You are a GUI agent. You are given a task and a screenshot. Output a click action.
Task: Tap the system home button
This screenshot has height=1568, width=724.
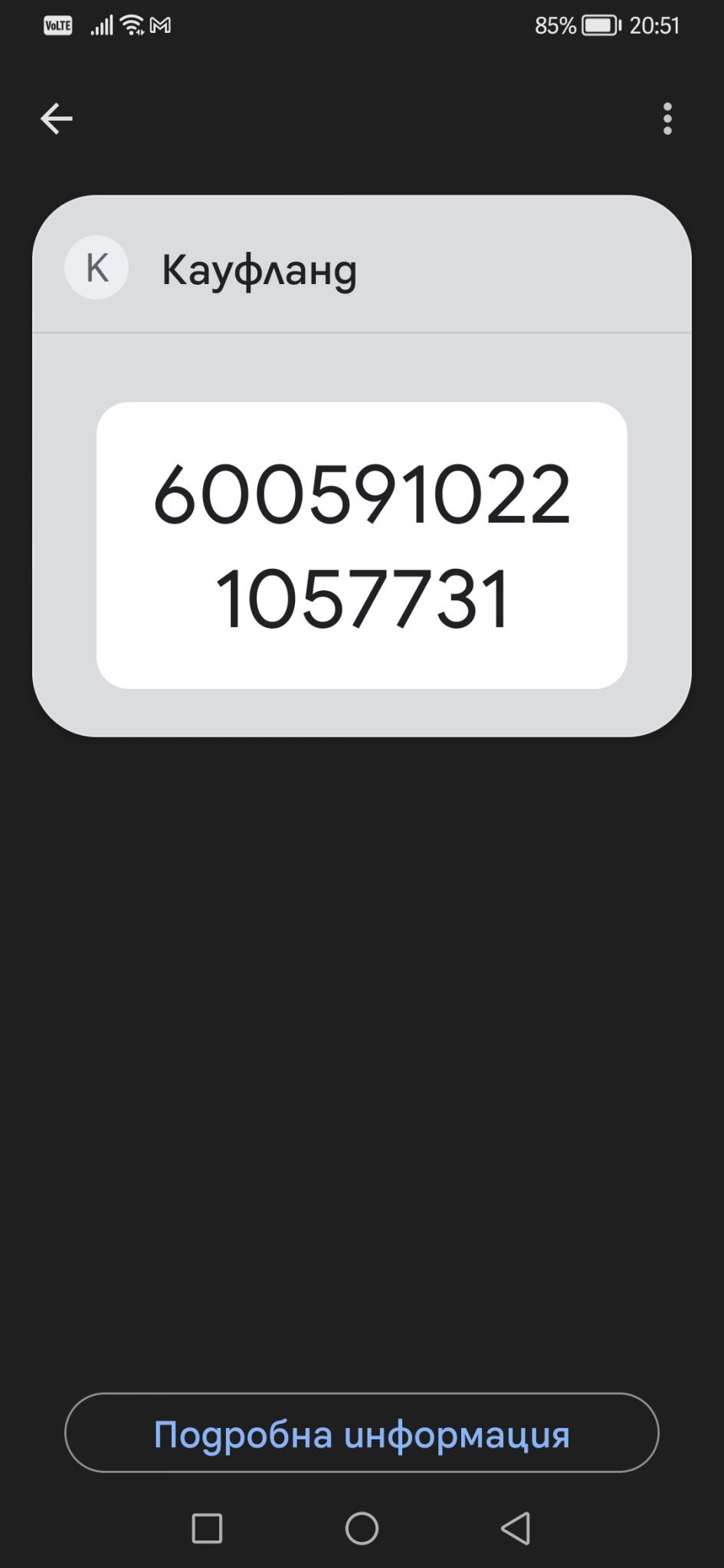362,1529
